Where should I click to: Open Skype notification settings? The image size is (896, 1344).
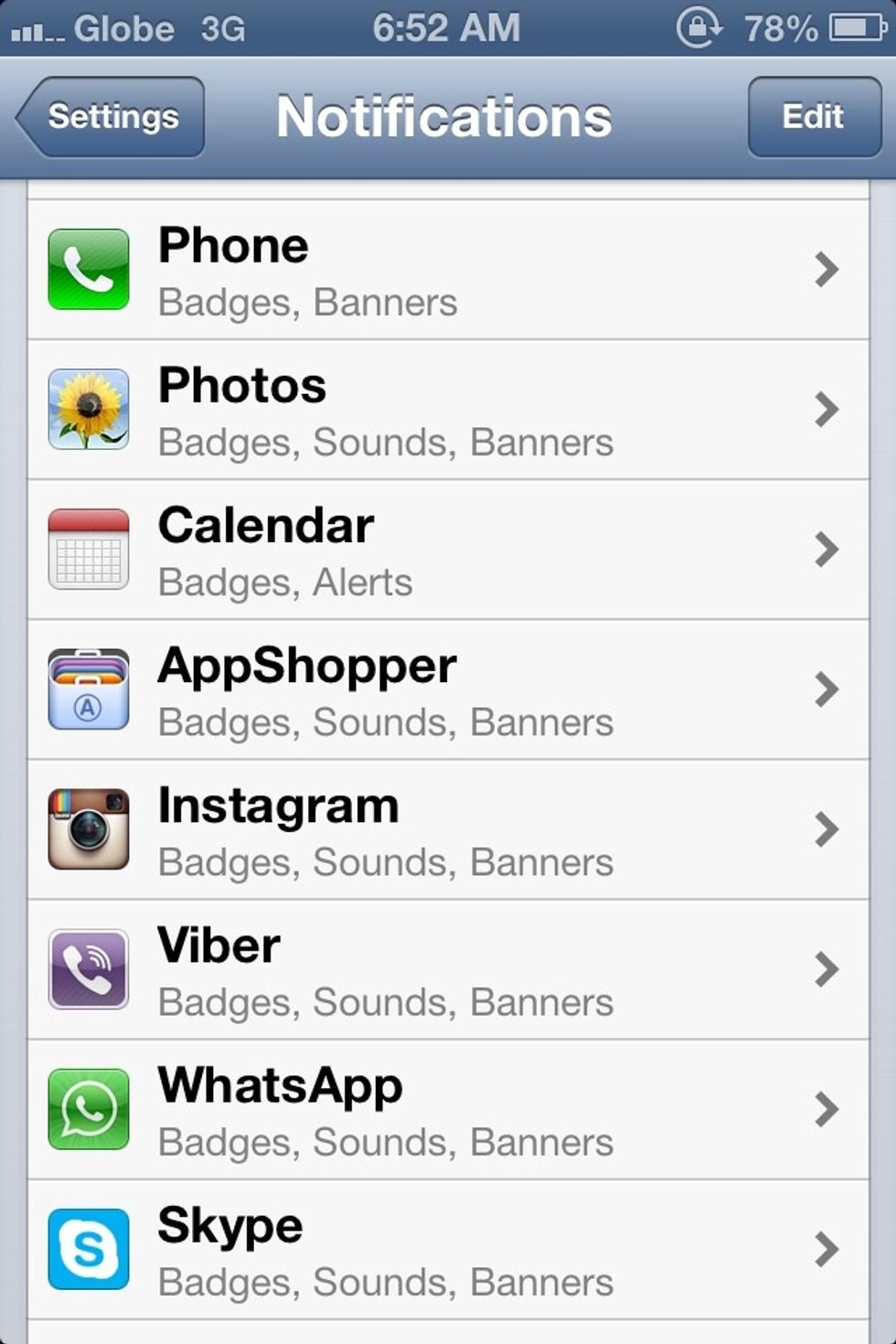448,1249
